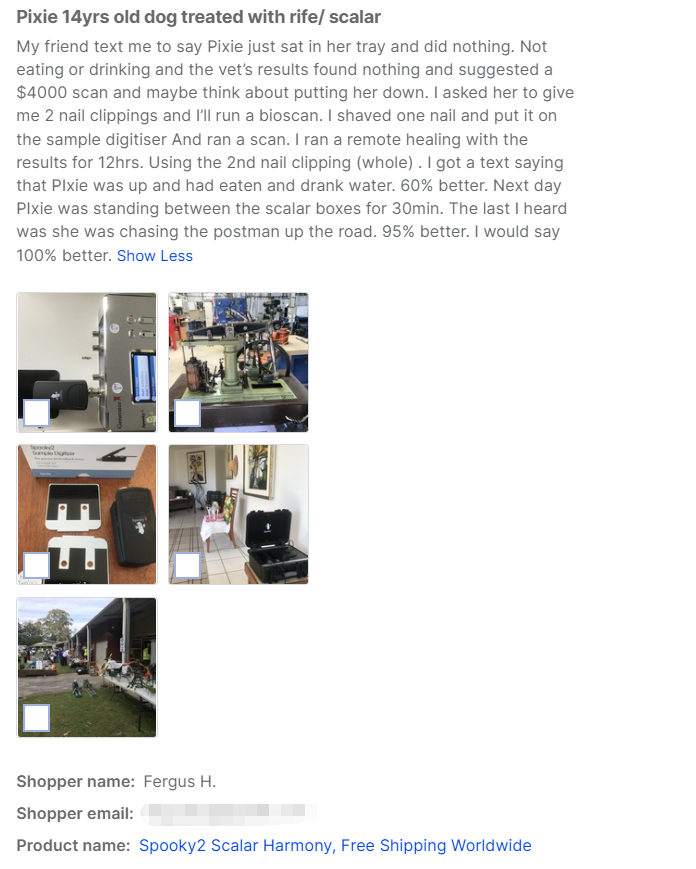Collapse the review with Show Less
Viewport: 696px width, 869px height.
155,256
